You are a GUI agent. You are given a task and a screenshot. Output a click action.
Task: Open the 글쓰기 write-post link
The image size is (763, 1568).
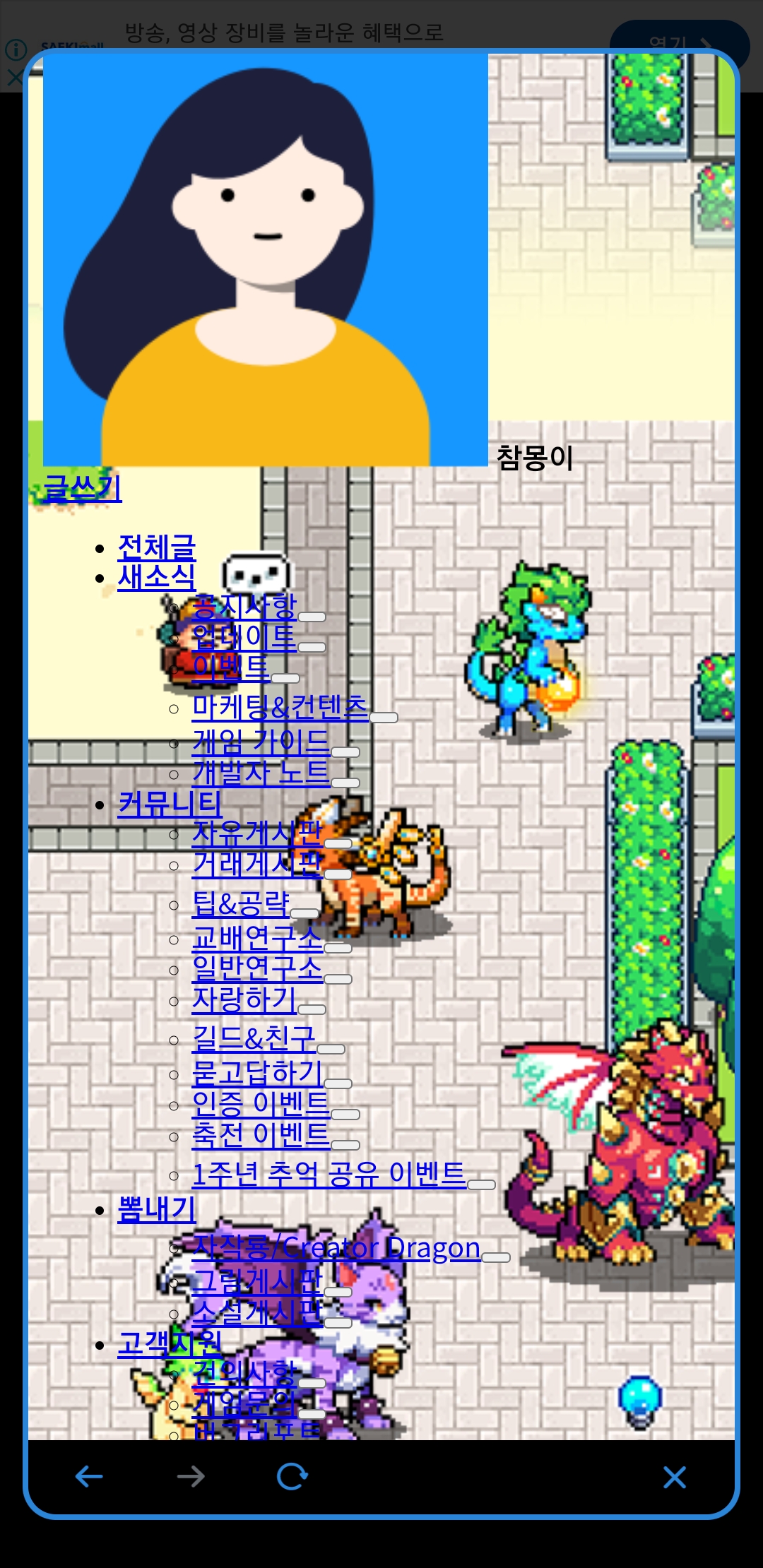(x=83, y=487)
